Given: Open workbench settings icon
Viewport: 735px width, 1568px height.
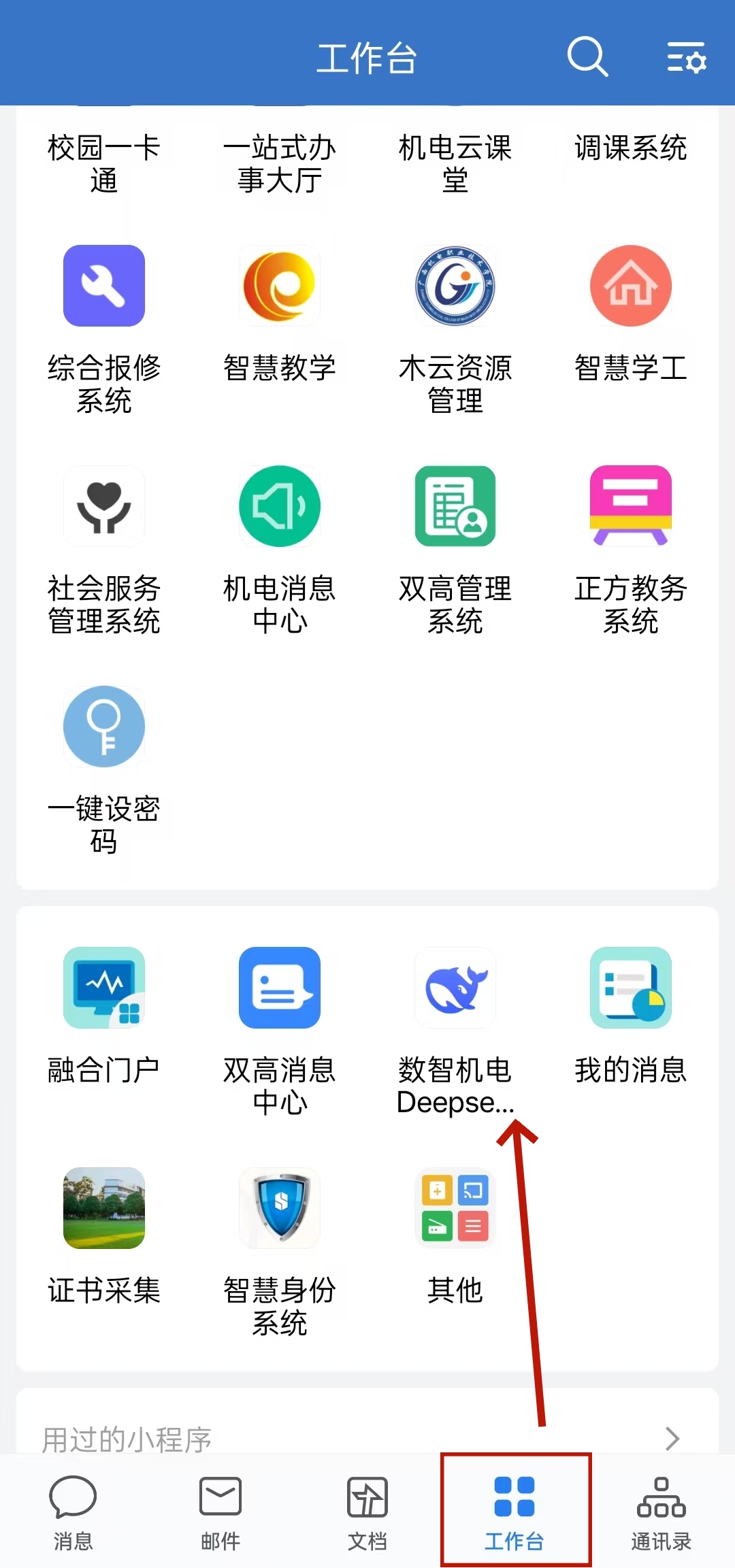Looking at the screenshot, I should 686,57.
